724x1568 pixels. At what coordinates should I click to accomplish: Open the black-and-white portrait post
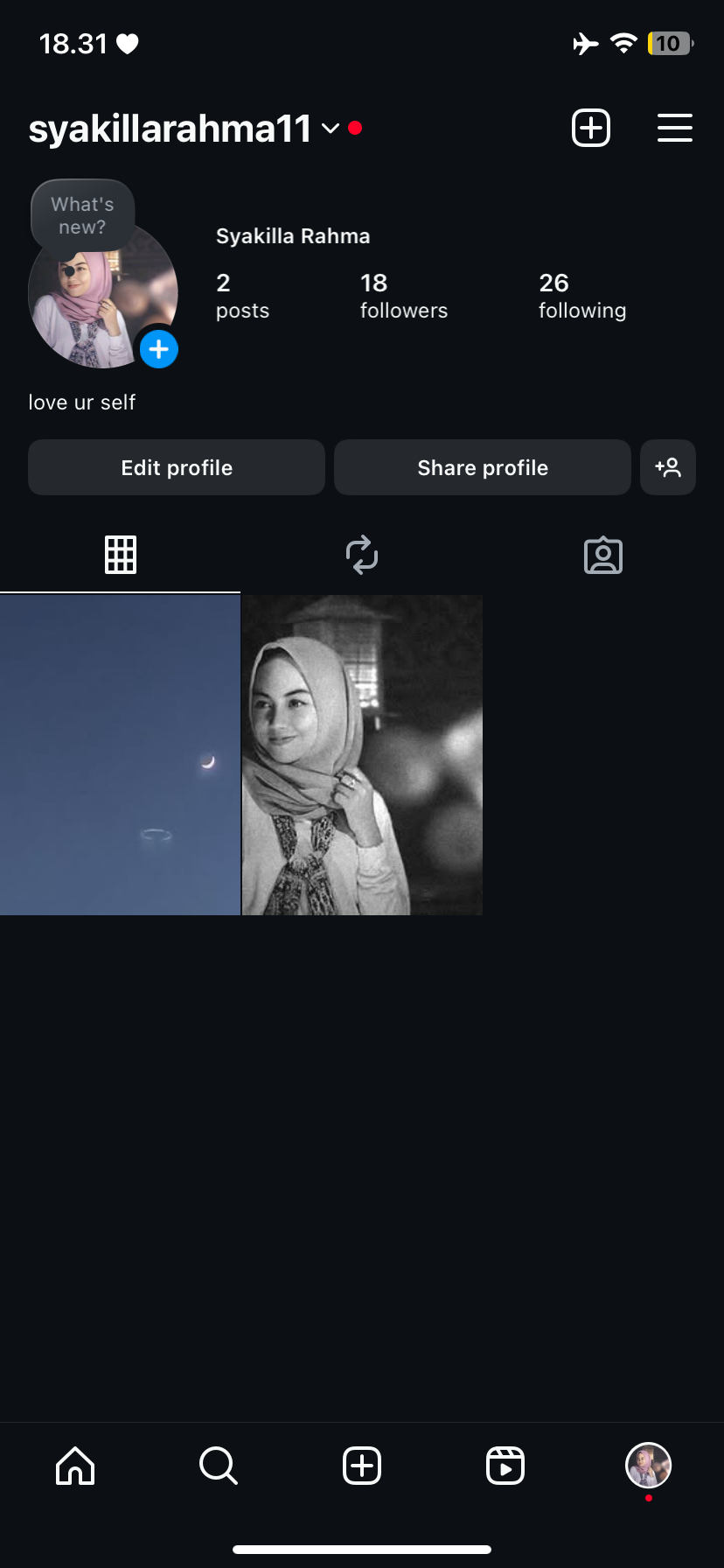362,755
